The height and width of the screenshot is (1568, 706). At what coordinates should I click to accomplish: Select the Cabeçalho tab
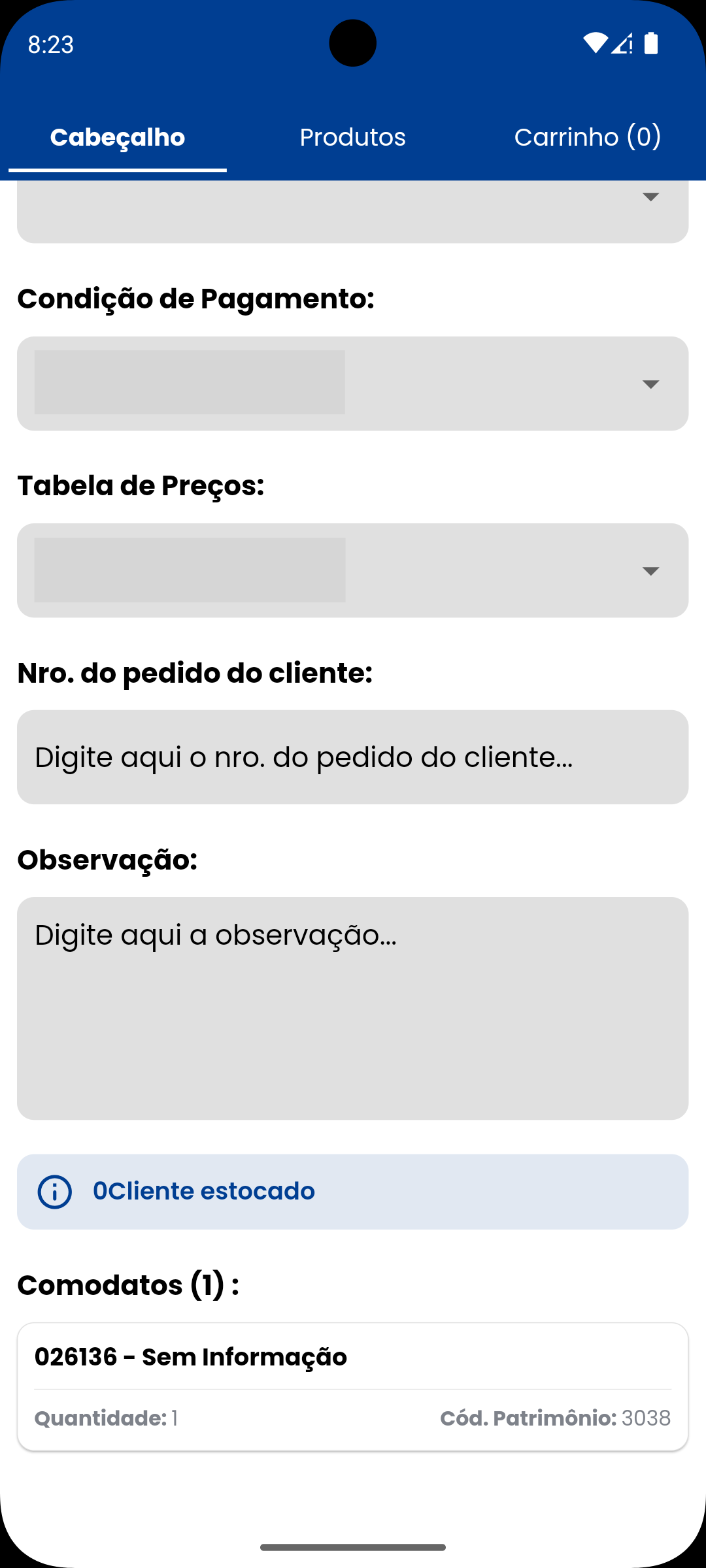[x=118, y=137]
